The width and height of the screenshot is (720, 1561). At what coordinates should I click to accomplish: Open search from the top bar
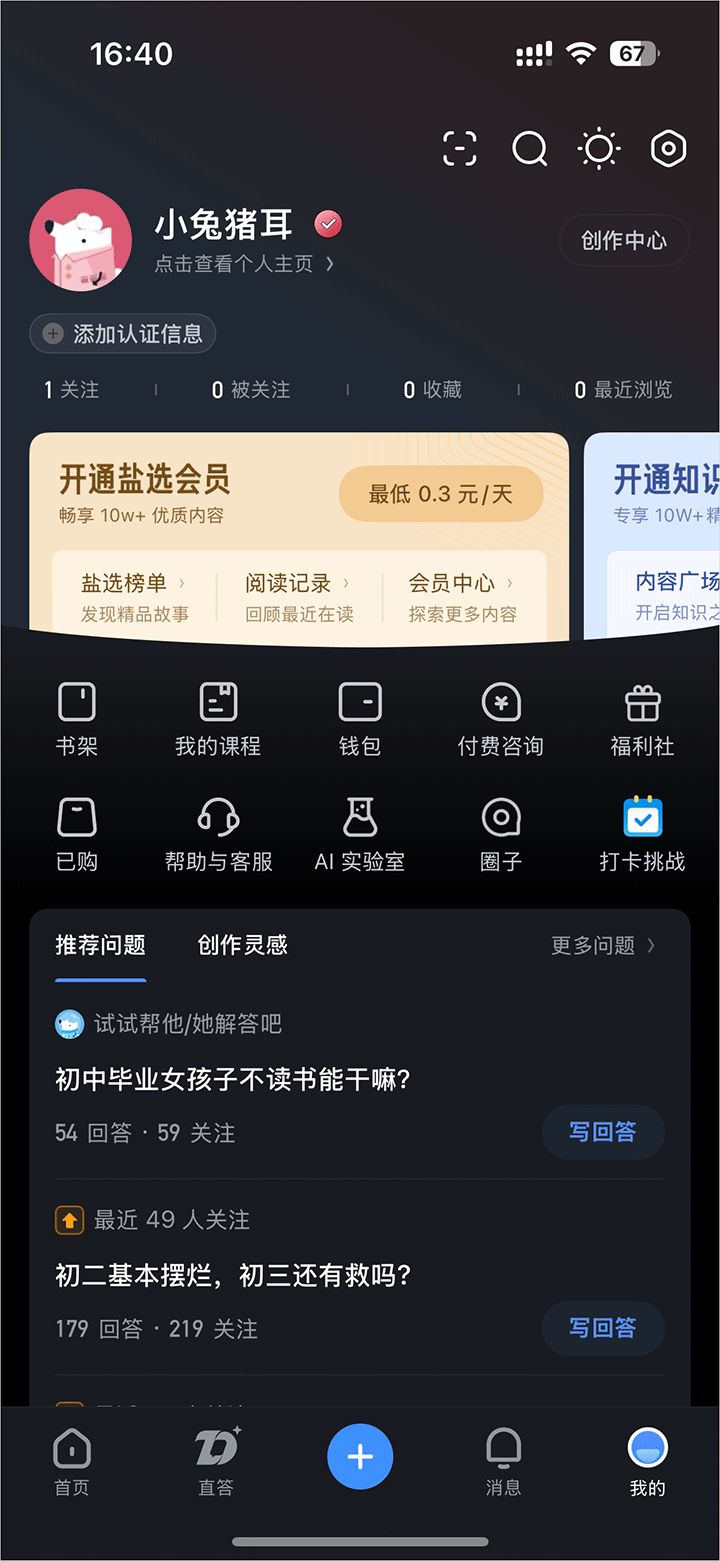pos(529,149)
